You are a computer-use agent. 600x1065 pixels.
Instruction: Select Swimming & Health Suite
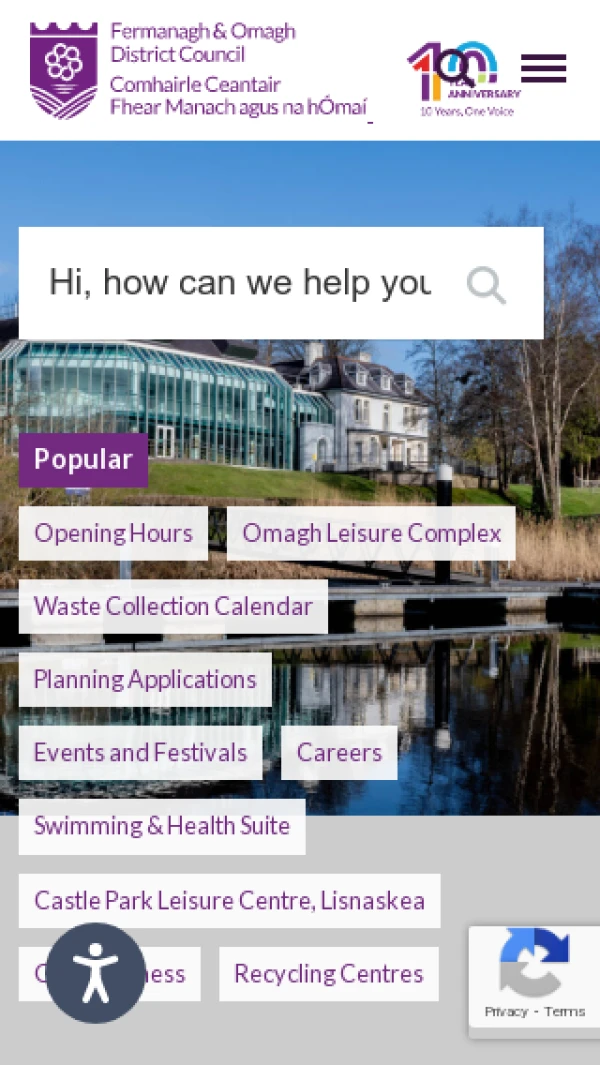click(162, 826)
